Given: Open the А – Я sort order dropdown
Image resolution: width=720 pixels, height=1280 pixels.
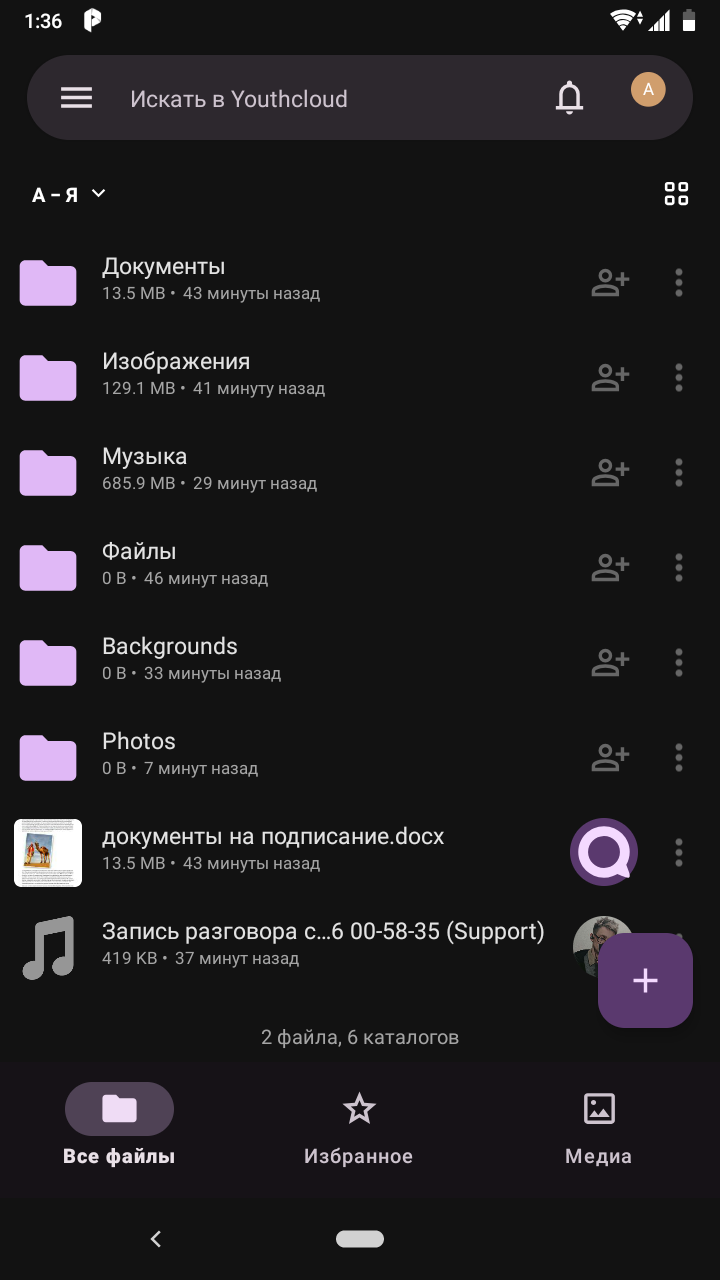Looking at the screenshot, I should pyautogui.click(x=67, y=194).
